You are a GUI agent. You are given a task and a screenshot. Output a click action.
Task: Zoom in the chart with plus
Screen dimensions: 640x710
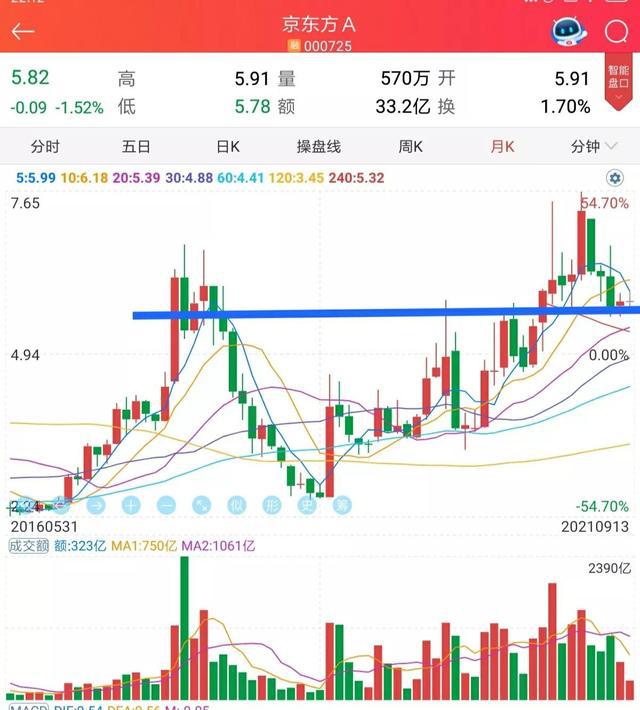click(131, 505)
